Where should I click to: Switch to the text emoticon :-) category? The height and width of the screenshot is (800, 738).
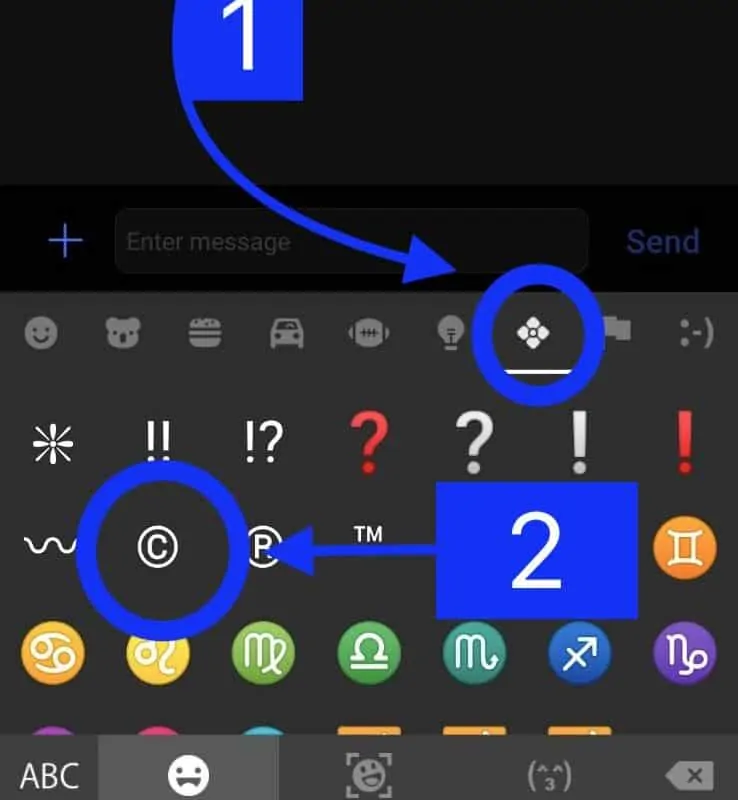point(696,334)
